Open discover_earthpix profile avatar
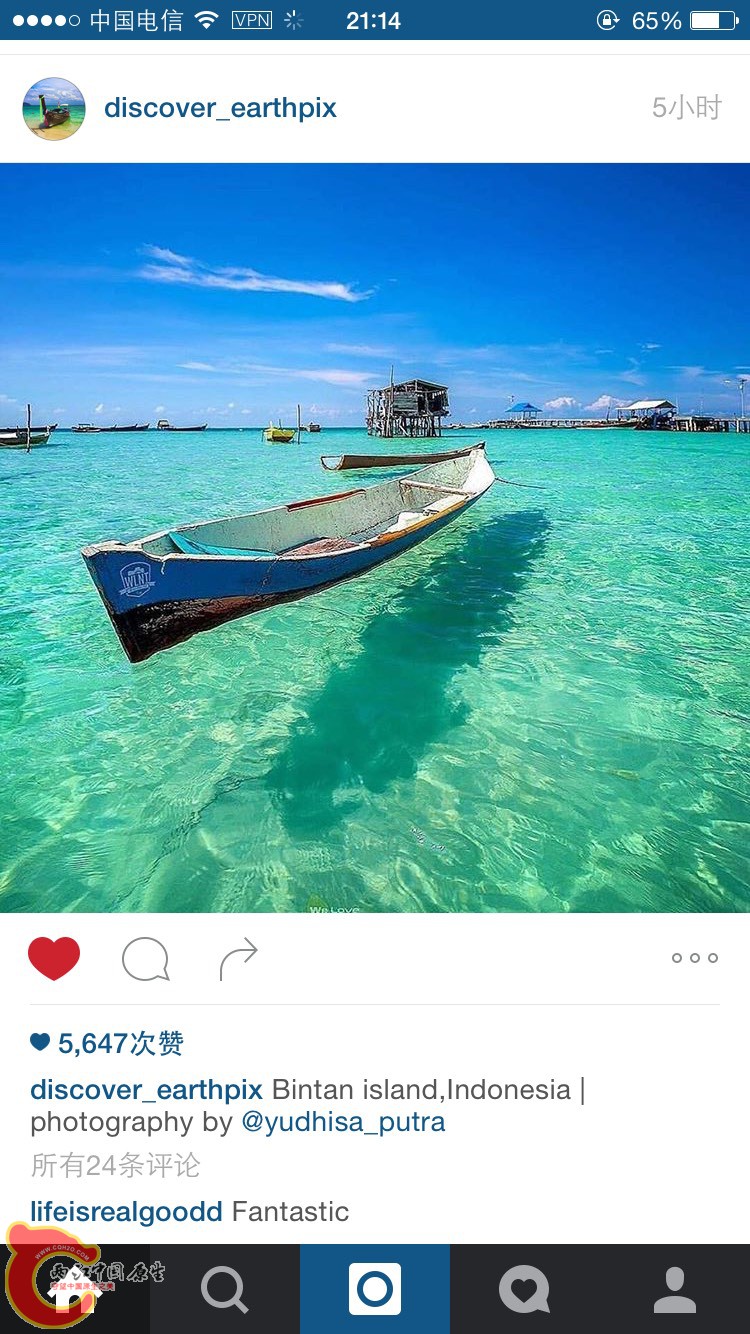 point(53,108)
